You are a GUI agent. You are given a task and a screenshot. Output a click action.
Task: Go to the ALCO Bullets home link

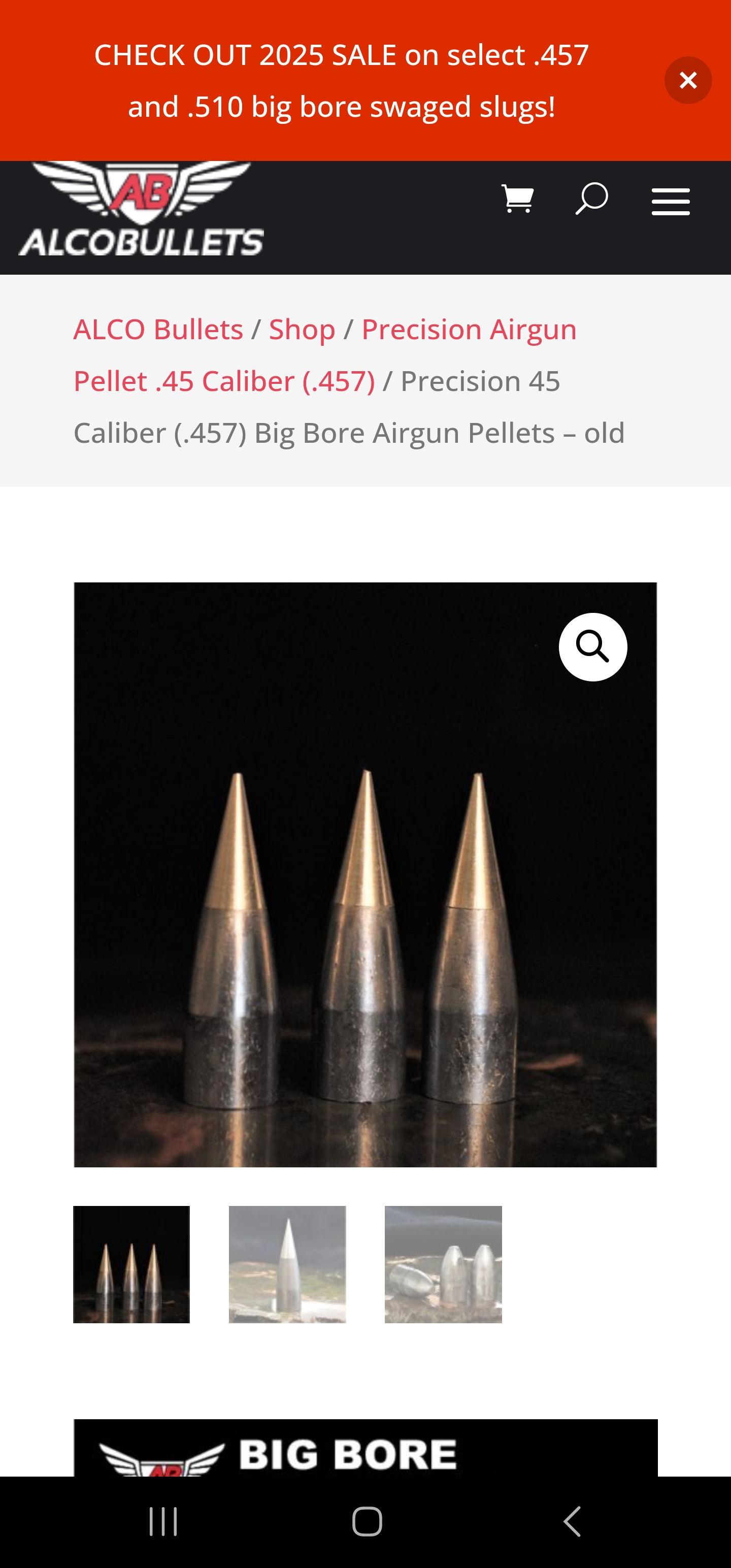(158, 330)
